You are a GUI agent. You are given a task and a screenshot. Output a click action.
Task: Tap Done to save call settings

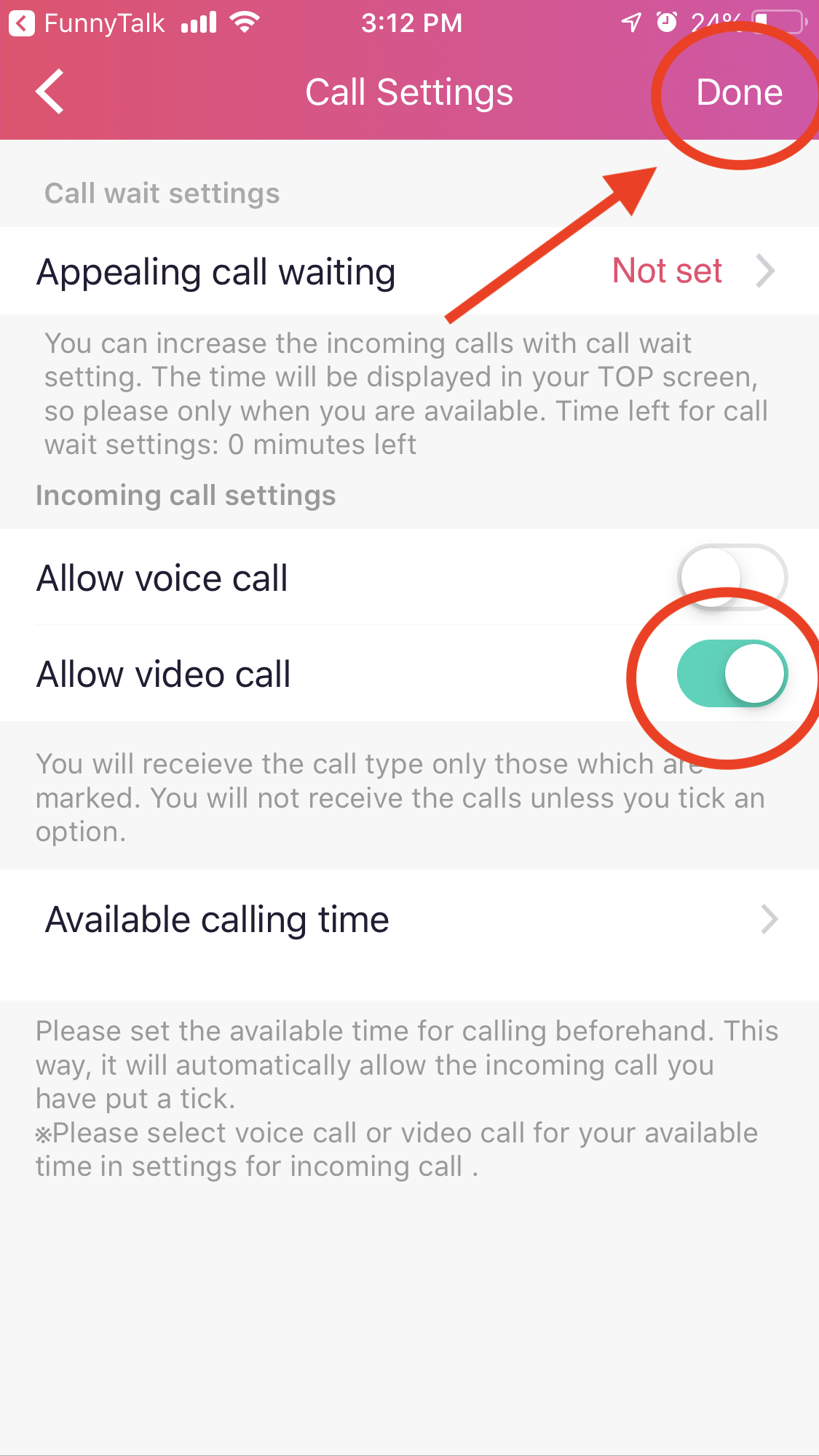pyautogui.click(x=739, y=92)
